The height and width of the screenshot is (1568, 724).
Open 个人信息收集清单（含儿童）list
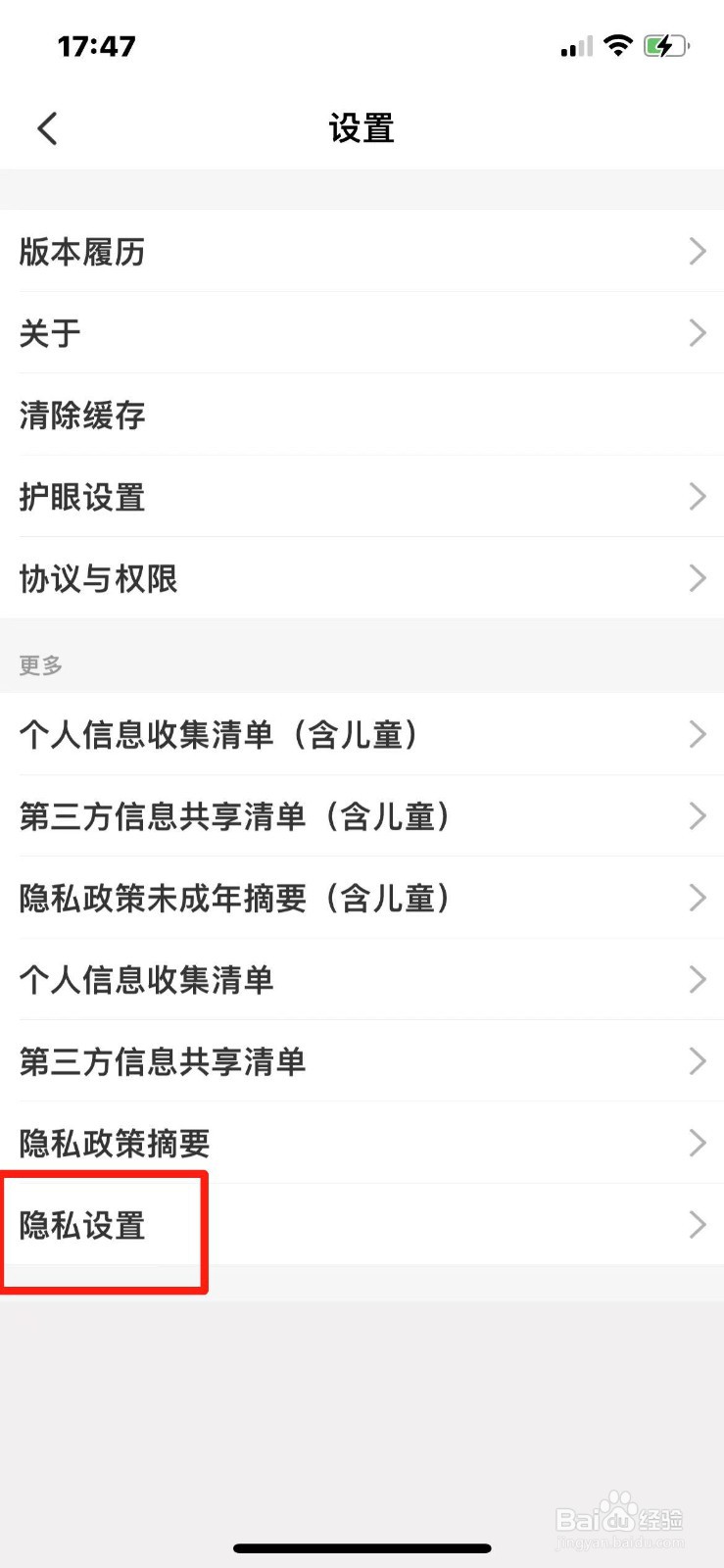[362, 735]
